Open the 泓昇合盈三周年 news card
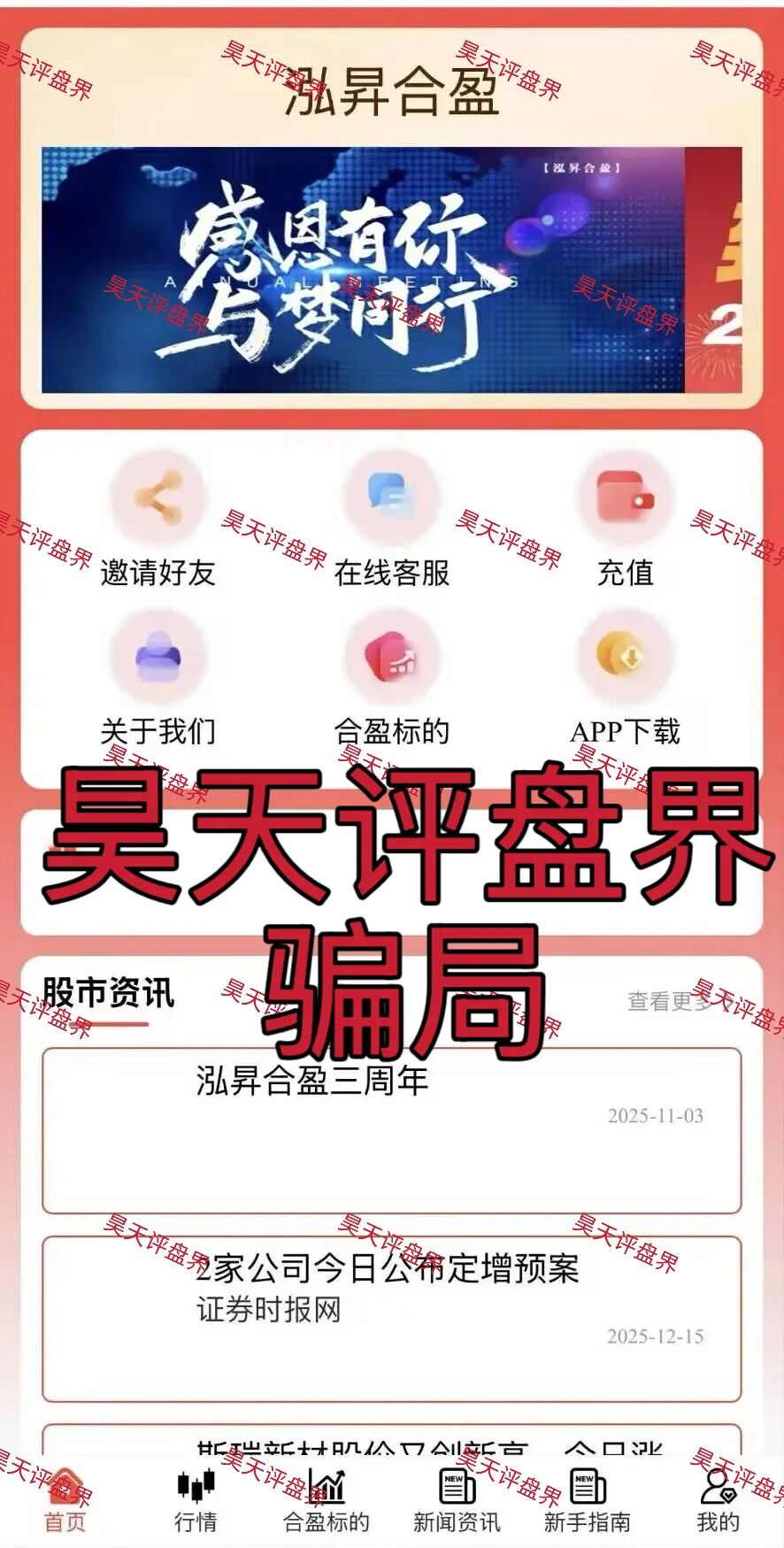 click(x=391, y=1130)
